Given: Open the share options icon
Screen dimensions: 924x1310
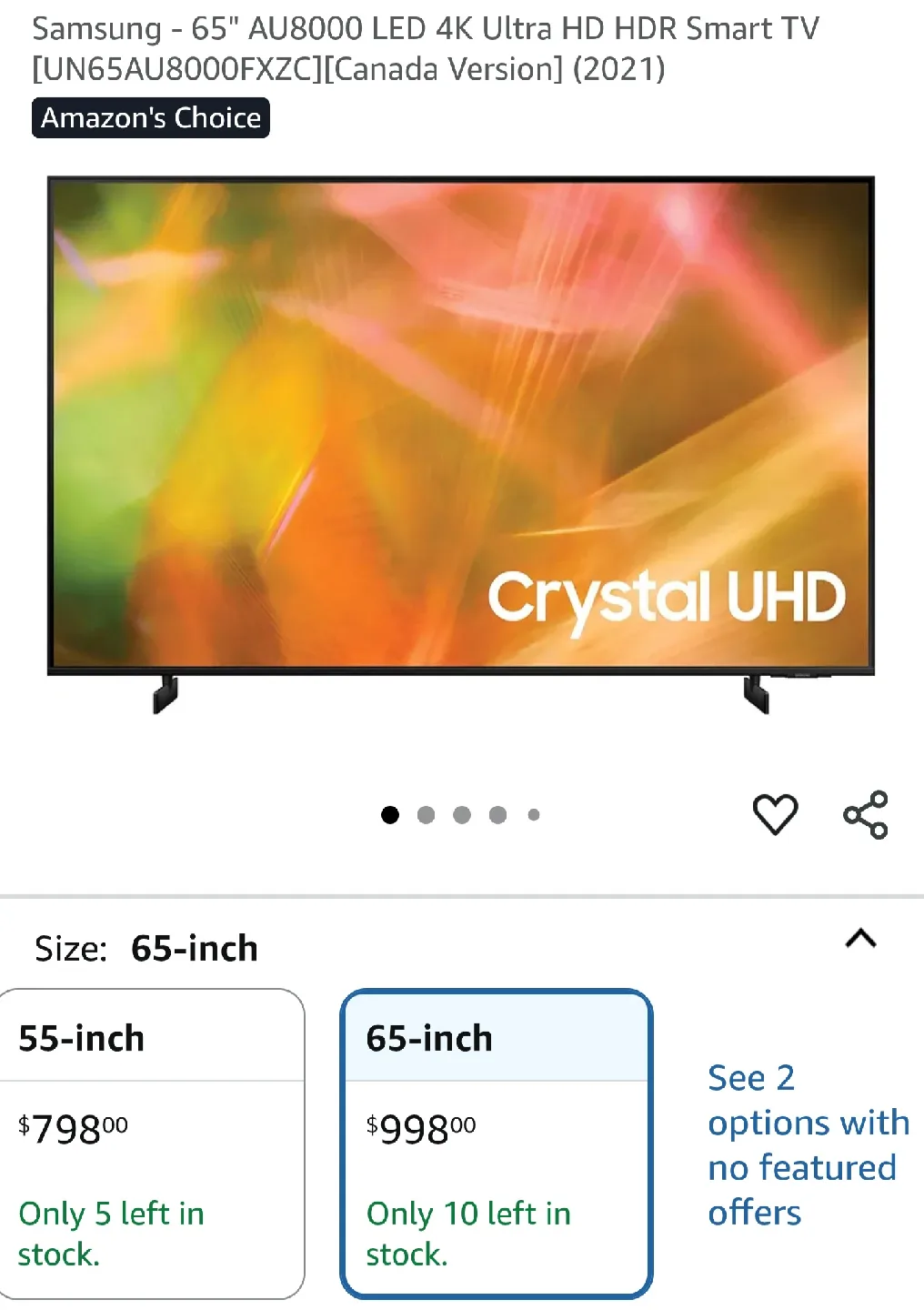Looking at the screenshot, I should coord(865,814).
